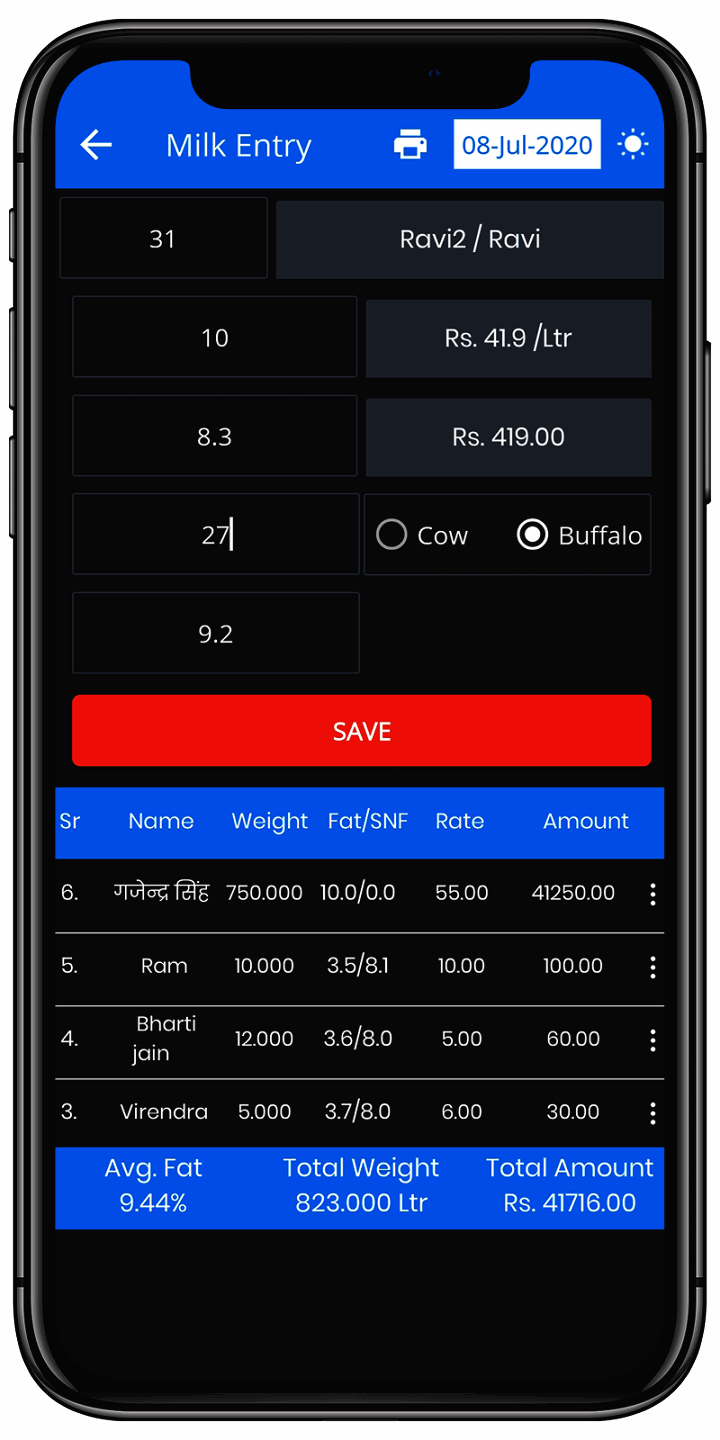Edit the field showing 8.3

[215, 436]
